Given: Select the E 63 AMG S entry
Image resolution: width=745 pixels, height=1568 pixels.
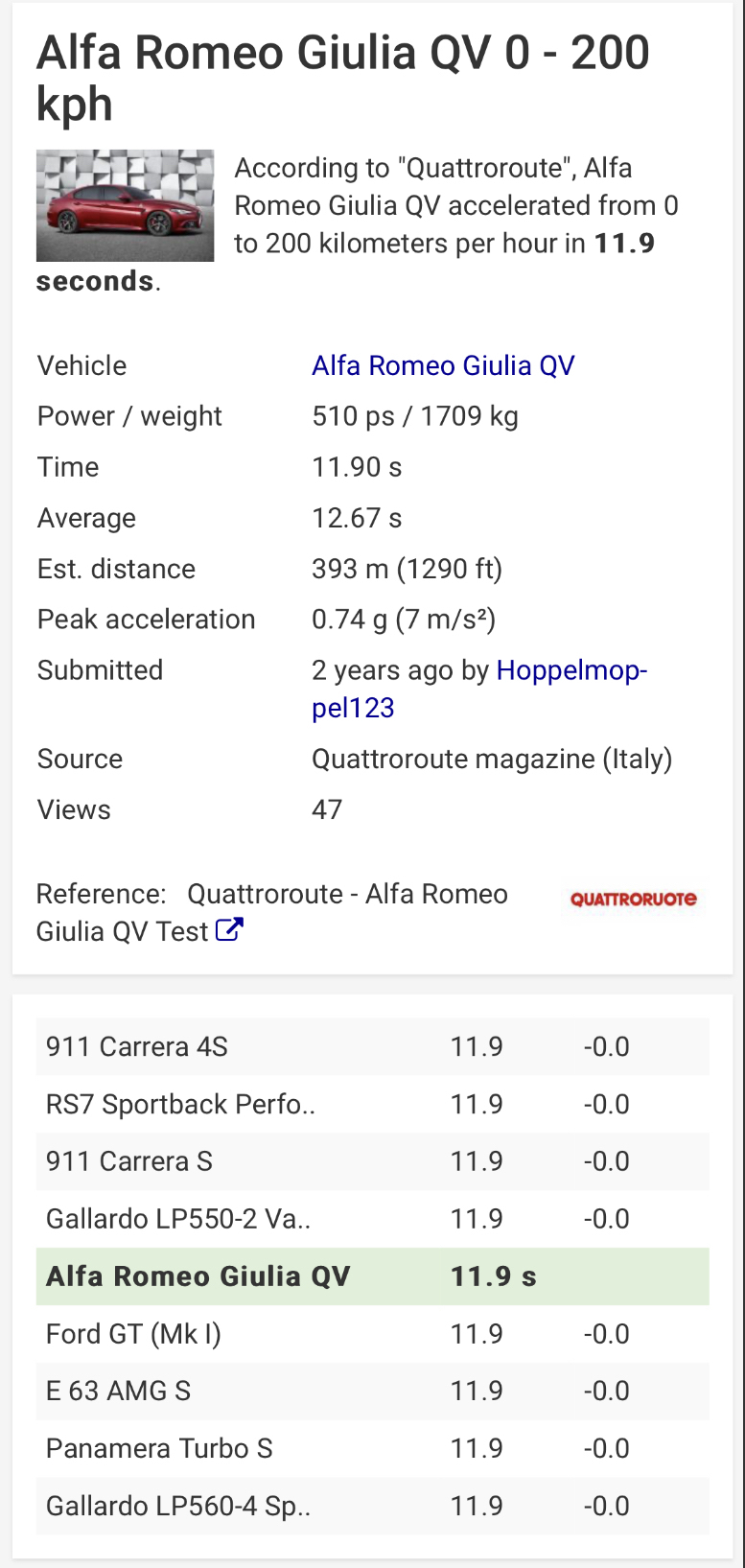Looking at the screenshot, I should pyautogui.click(x=118, y=1391).
